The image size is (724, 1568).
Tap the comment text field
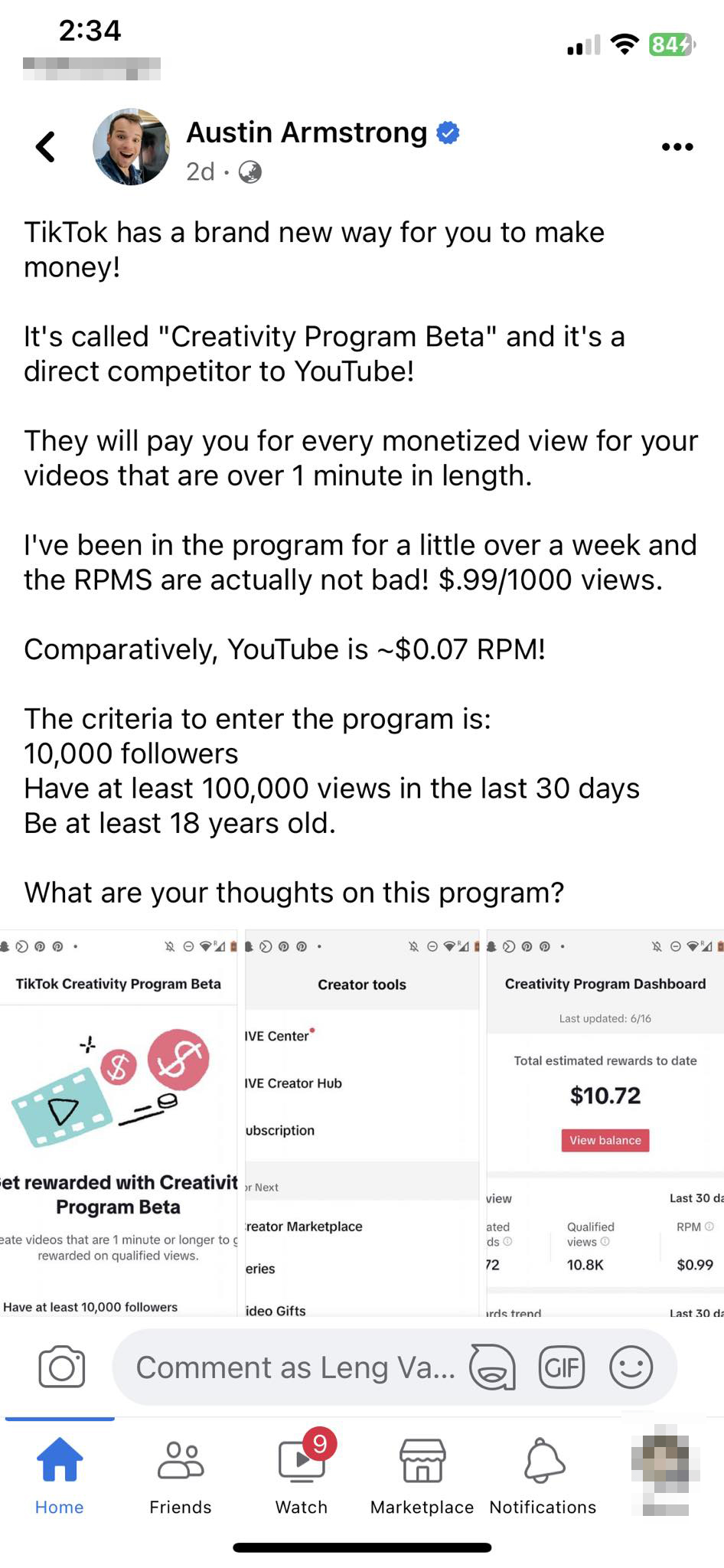295,1367
